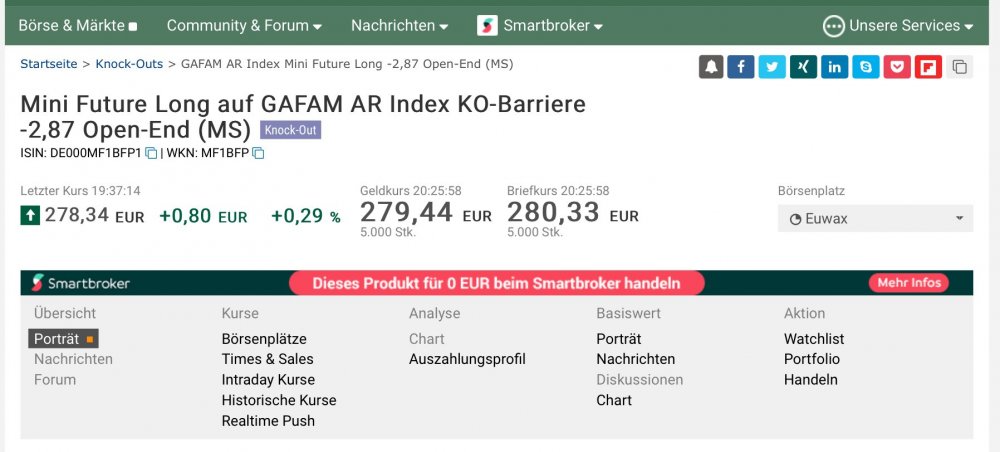Share via the Twitter icon
1000x452 pixels.
(772, 66)
